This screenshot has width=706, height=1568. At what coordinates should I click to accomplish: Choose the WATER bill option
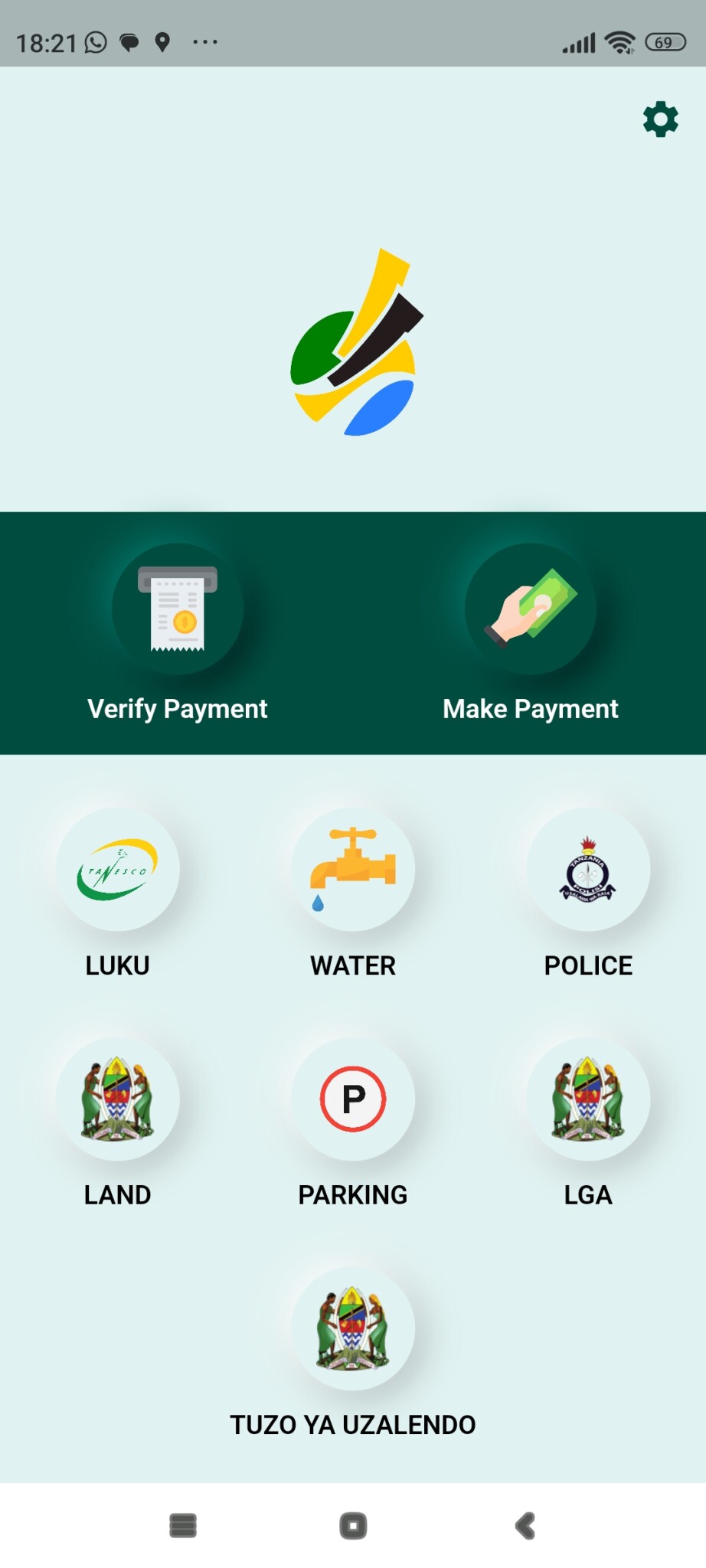tap(353, 871)
